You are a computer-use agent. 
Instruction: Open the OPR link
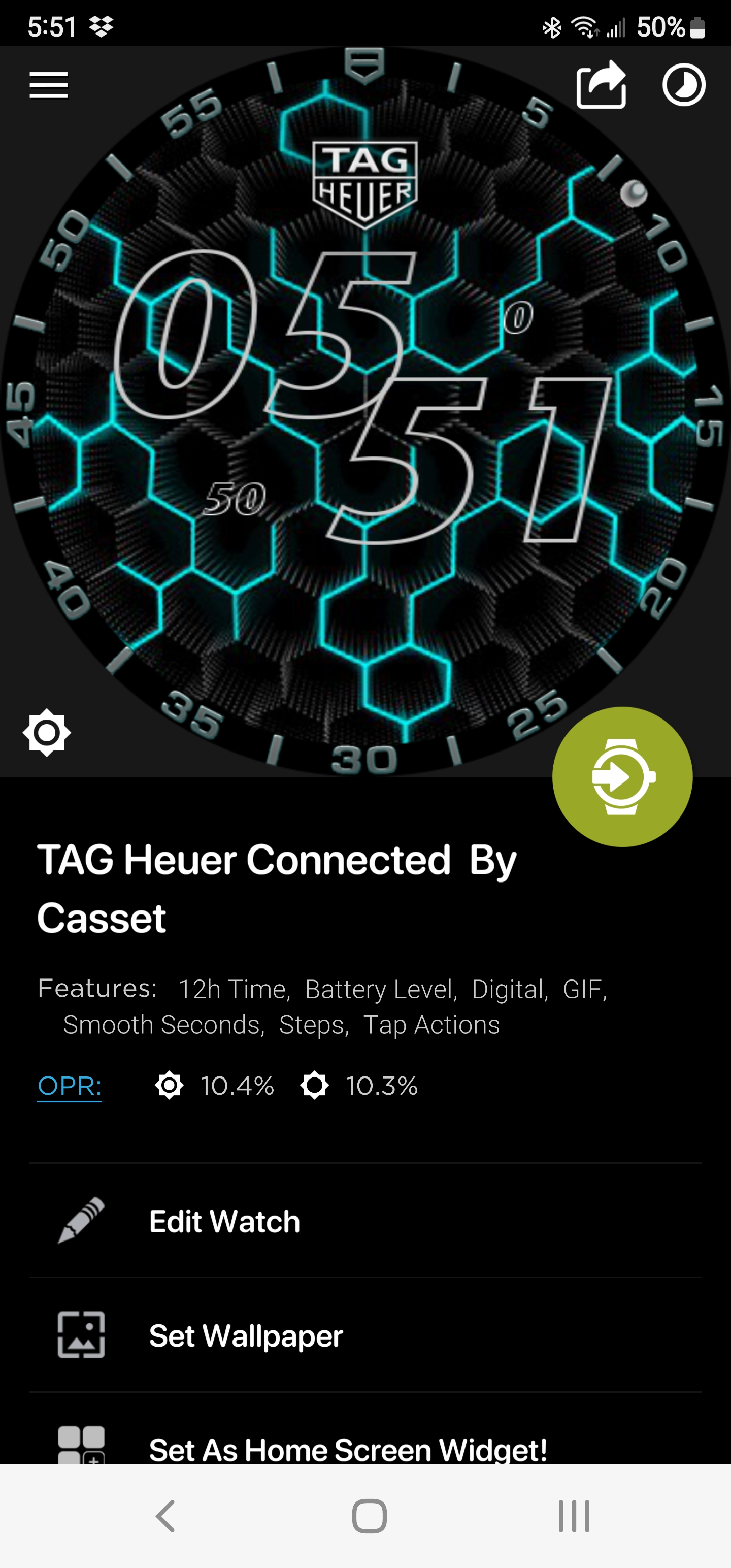(70, 1086)
